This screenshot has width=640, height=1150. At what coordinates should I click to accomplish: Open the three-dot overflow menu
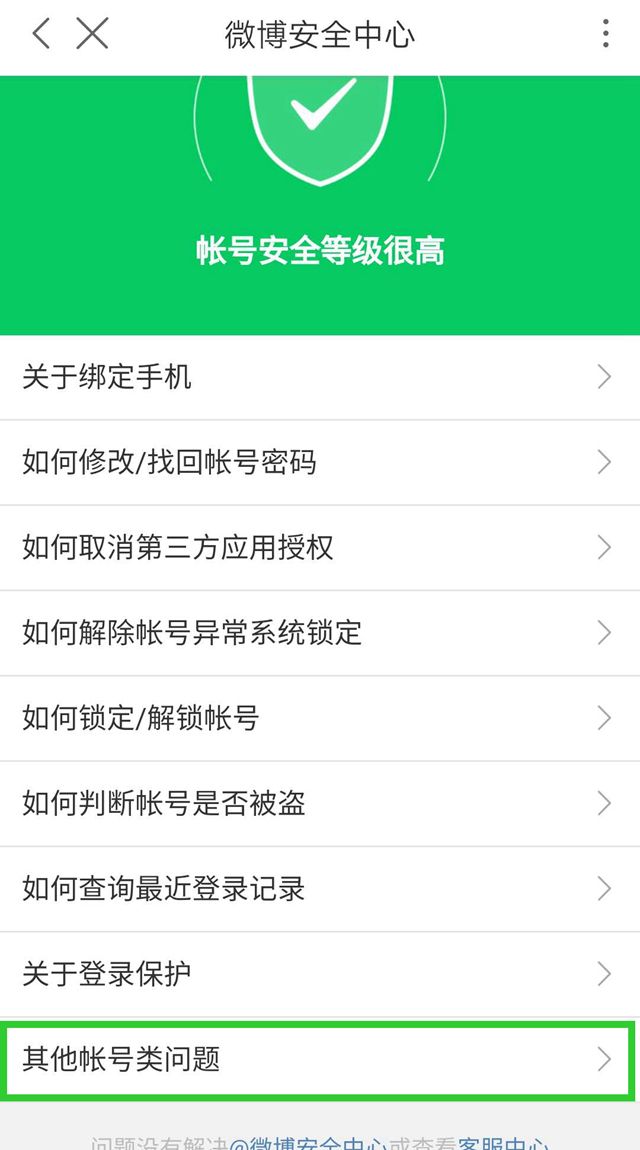pos(606,34)
